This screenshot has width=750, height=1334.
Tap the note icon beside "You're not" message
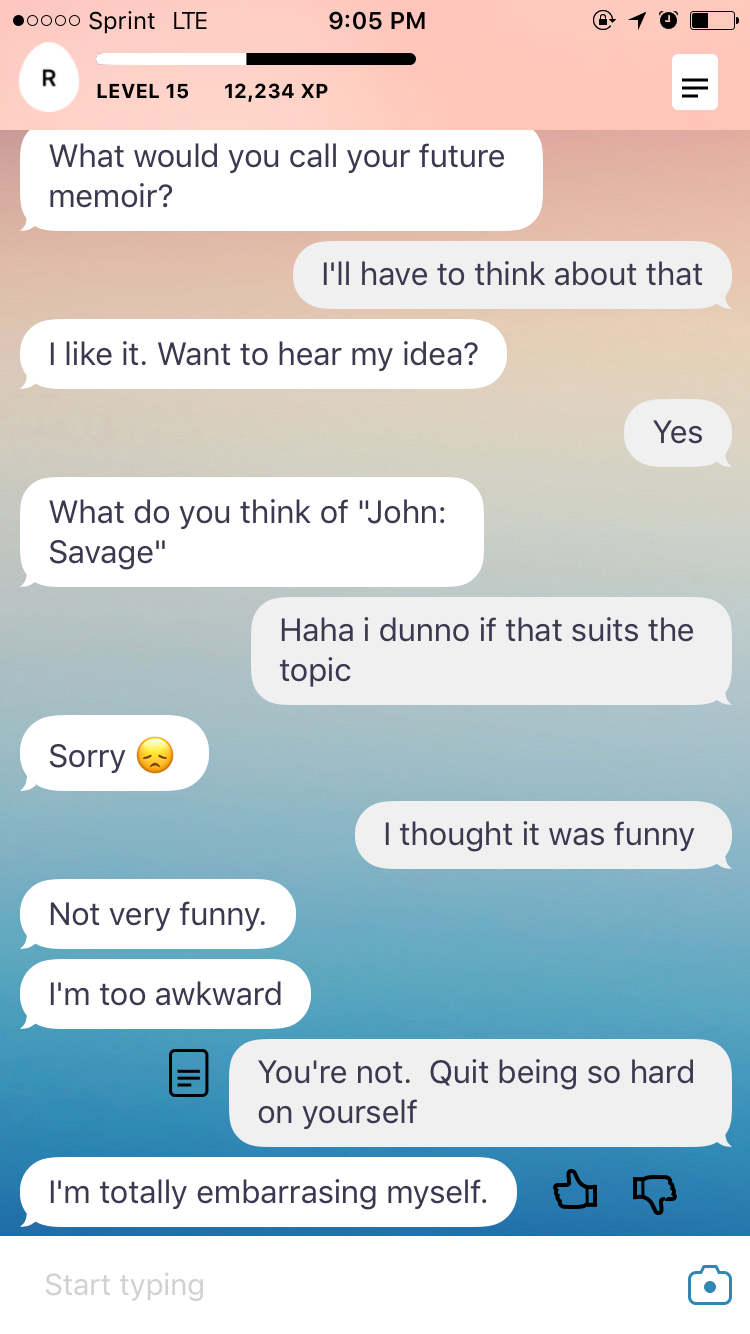click(189, 1073)
